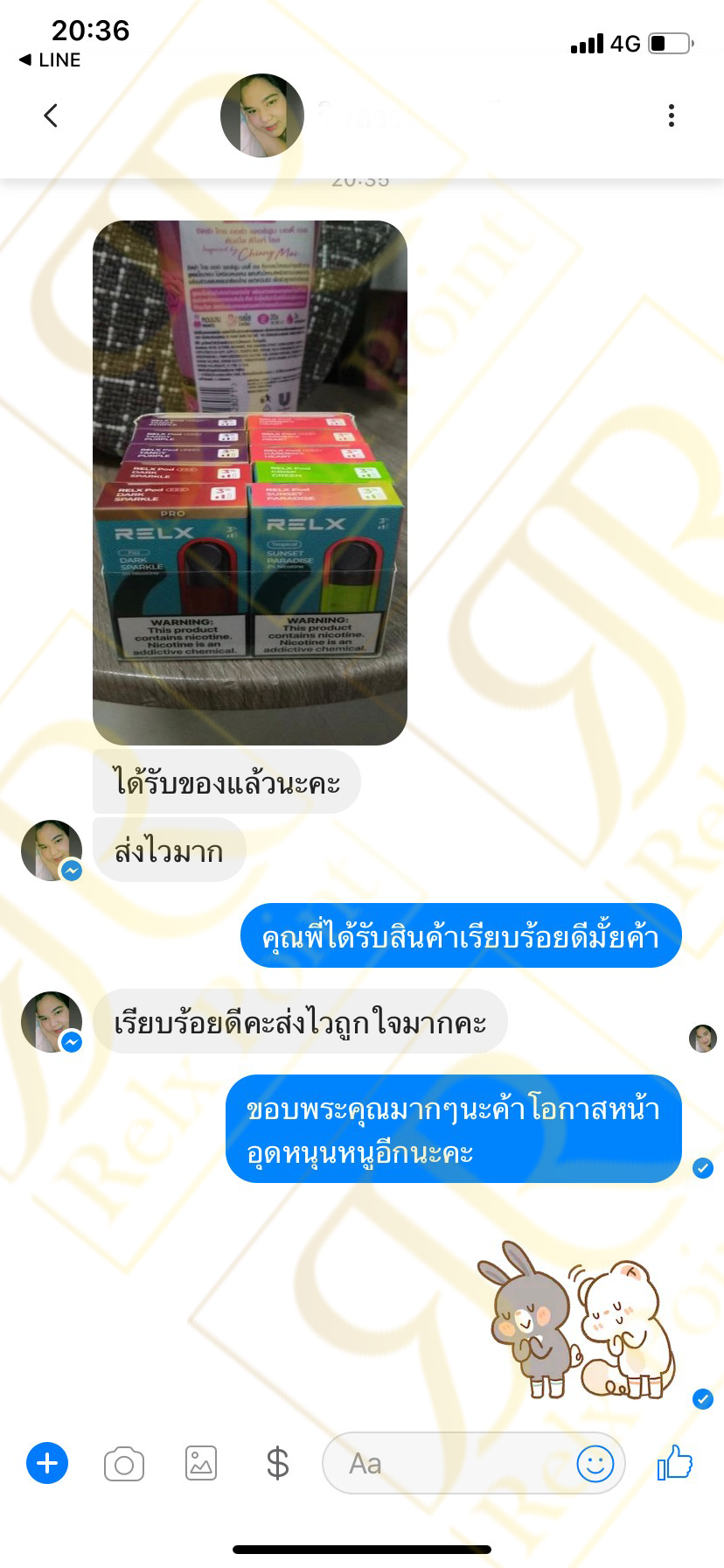The width and height of the screenshot is (724, 1568).
Task: Open the contact's profile picture in header
Action: click(261, 115)
